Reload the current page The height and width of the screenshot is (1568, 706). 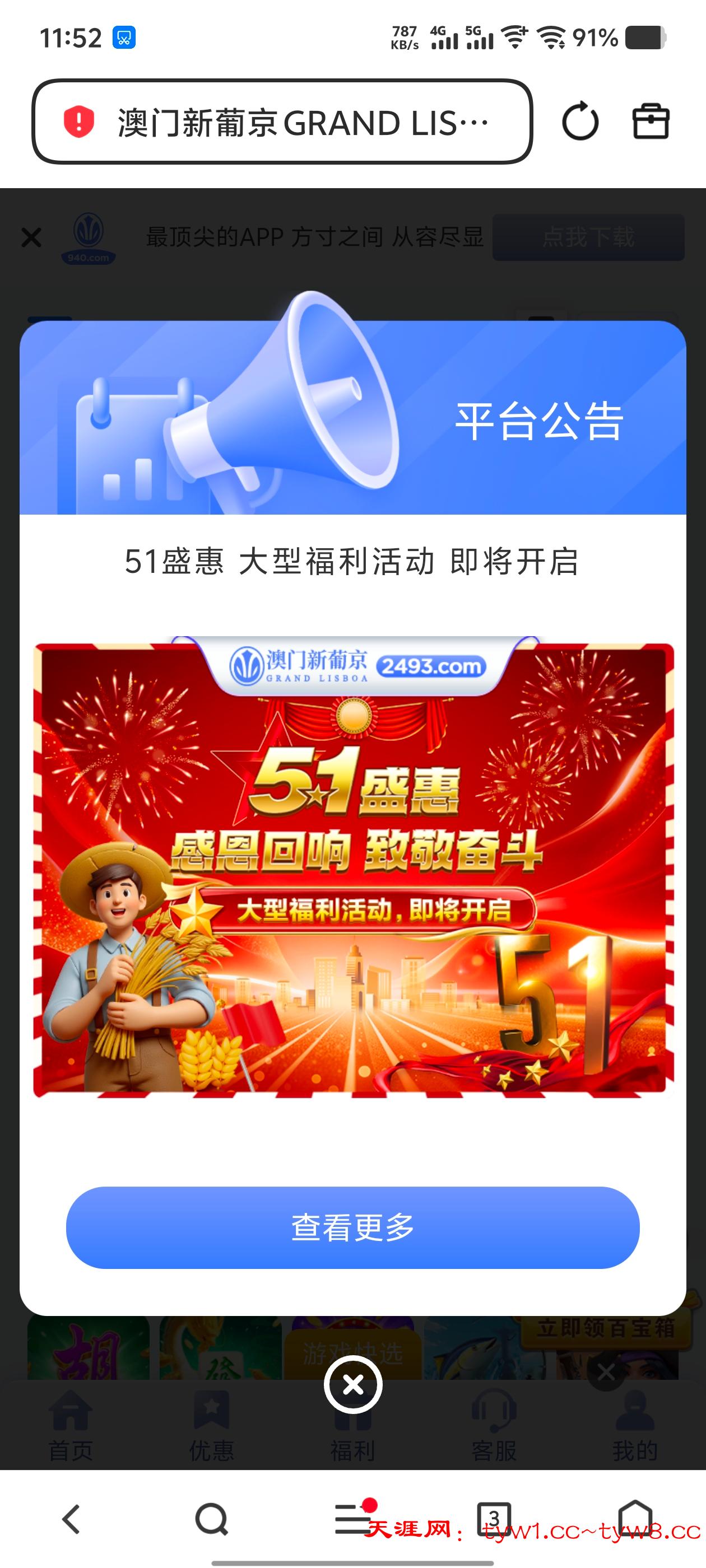(579, 121)
